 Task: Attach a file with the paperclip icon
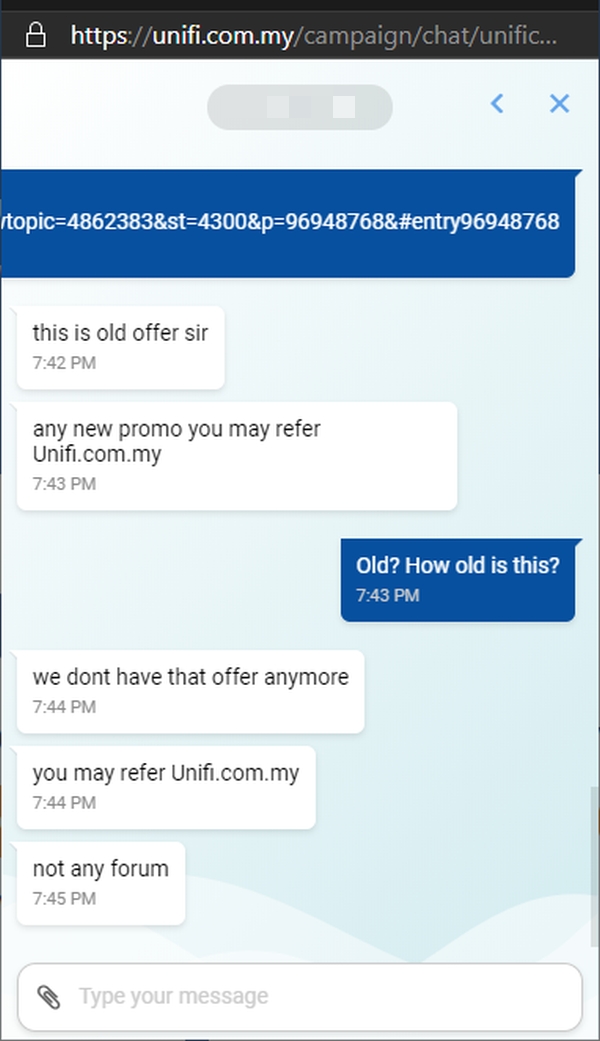point(48,996)
